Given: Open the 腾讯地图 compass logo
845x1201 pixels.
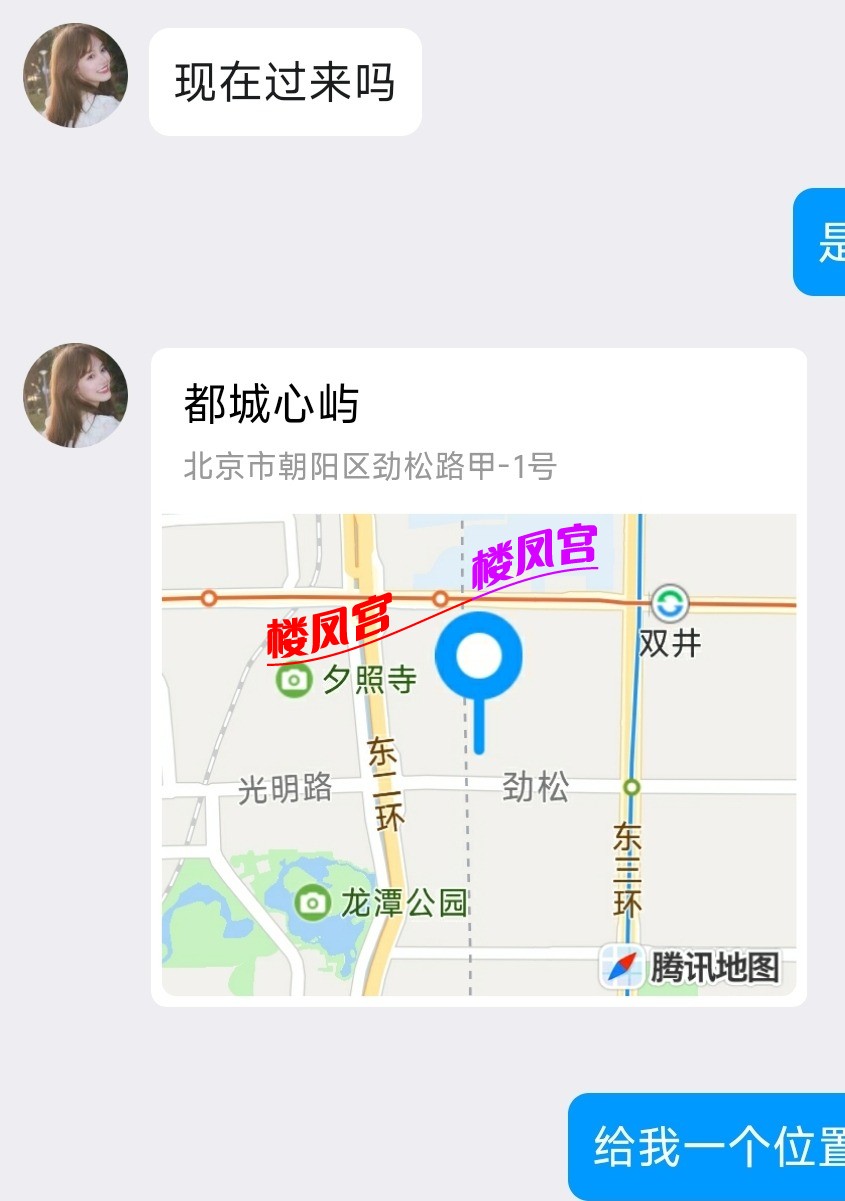Looking at the screenshot, I should coord(622,964).
